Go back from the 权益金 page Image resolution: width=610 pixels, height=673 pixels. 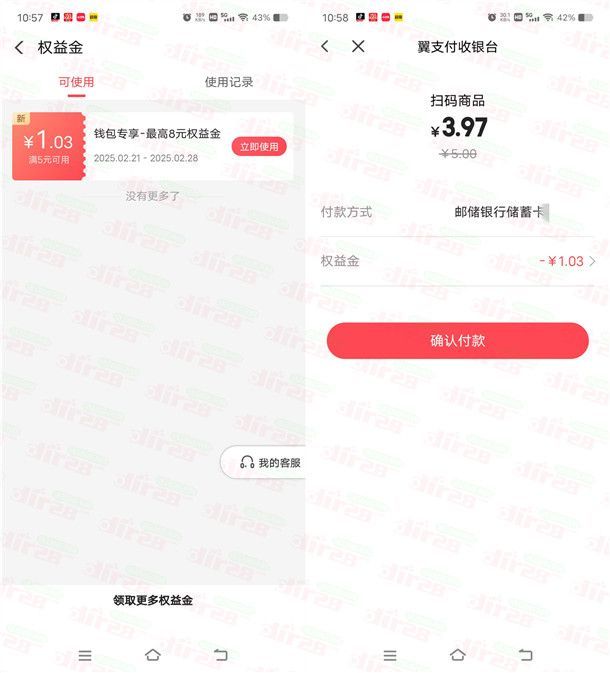(19, 47)
